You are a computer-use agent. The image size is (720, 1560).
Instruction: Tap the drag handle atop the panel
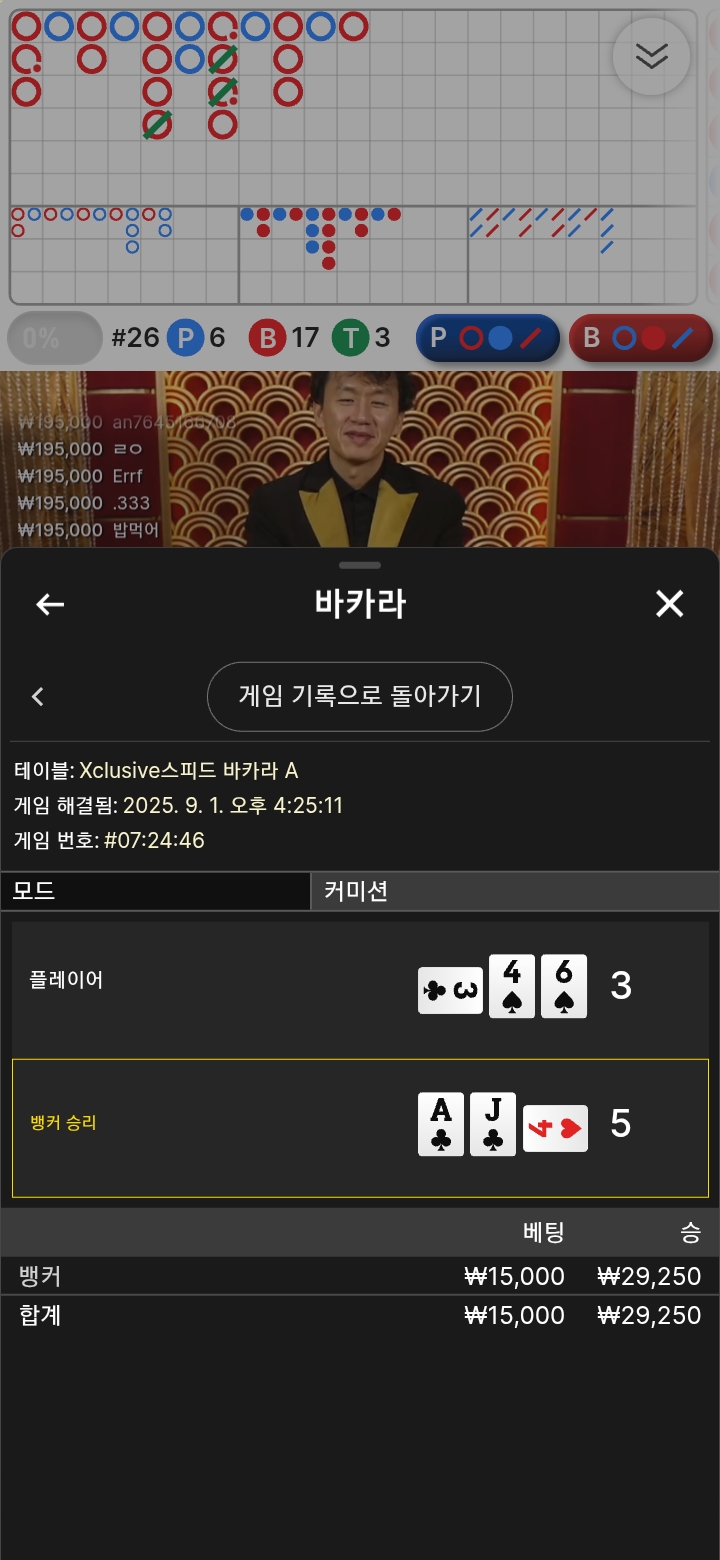click(x=360, y=565)
